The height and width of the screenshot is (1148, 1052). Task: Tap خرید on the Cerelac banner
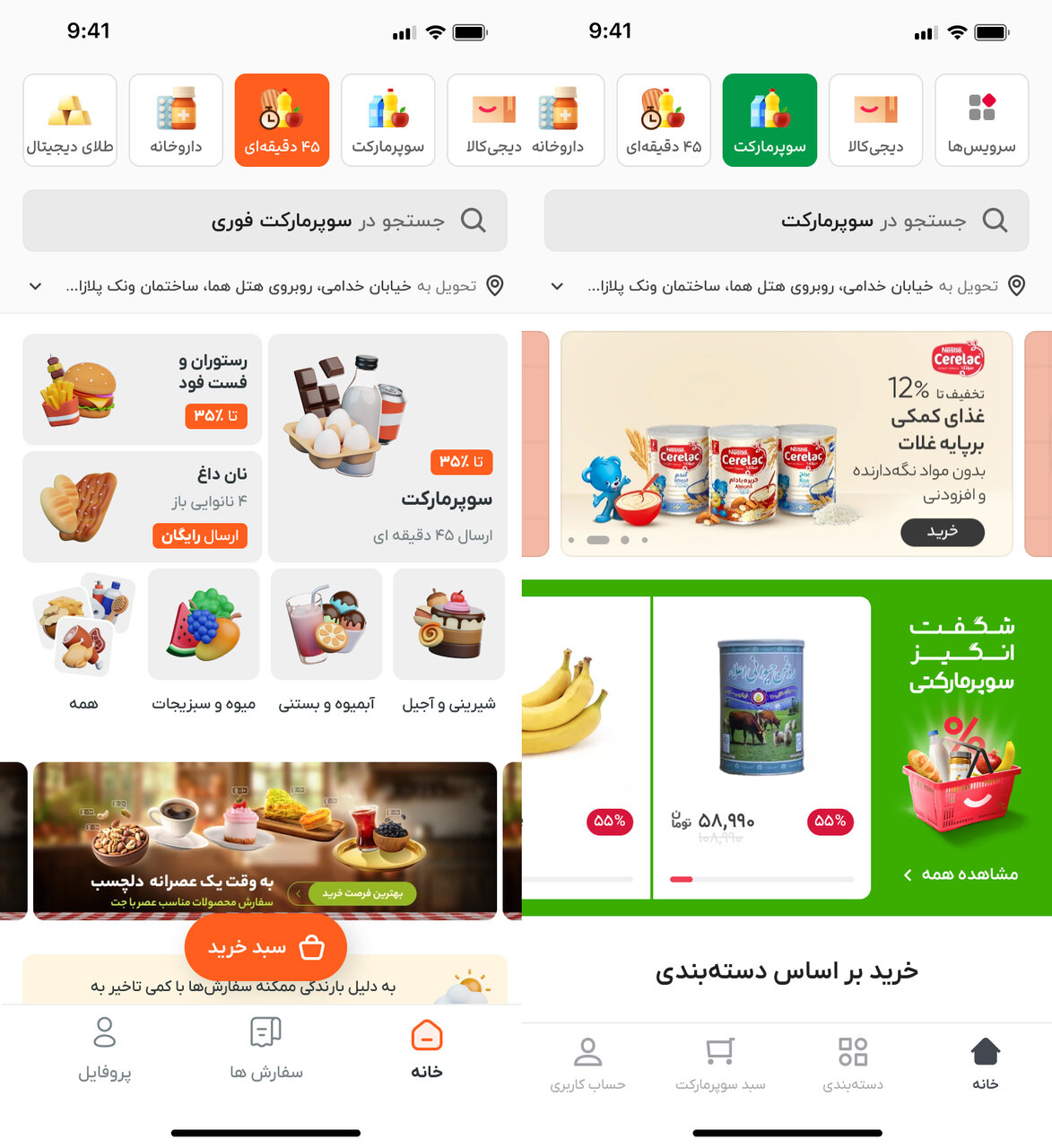coord(942,532)
